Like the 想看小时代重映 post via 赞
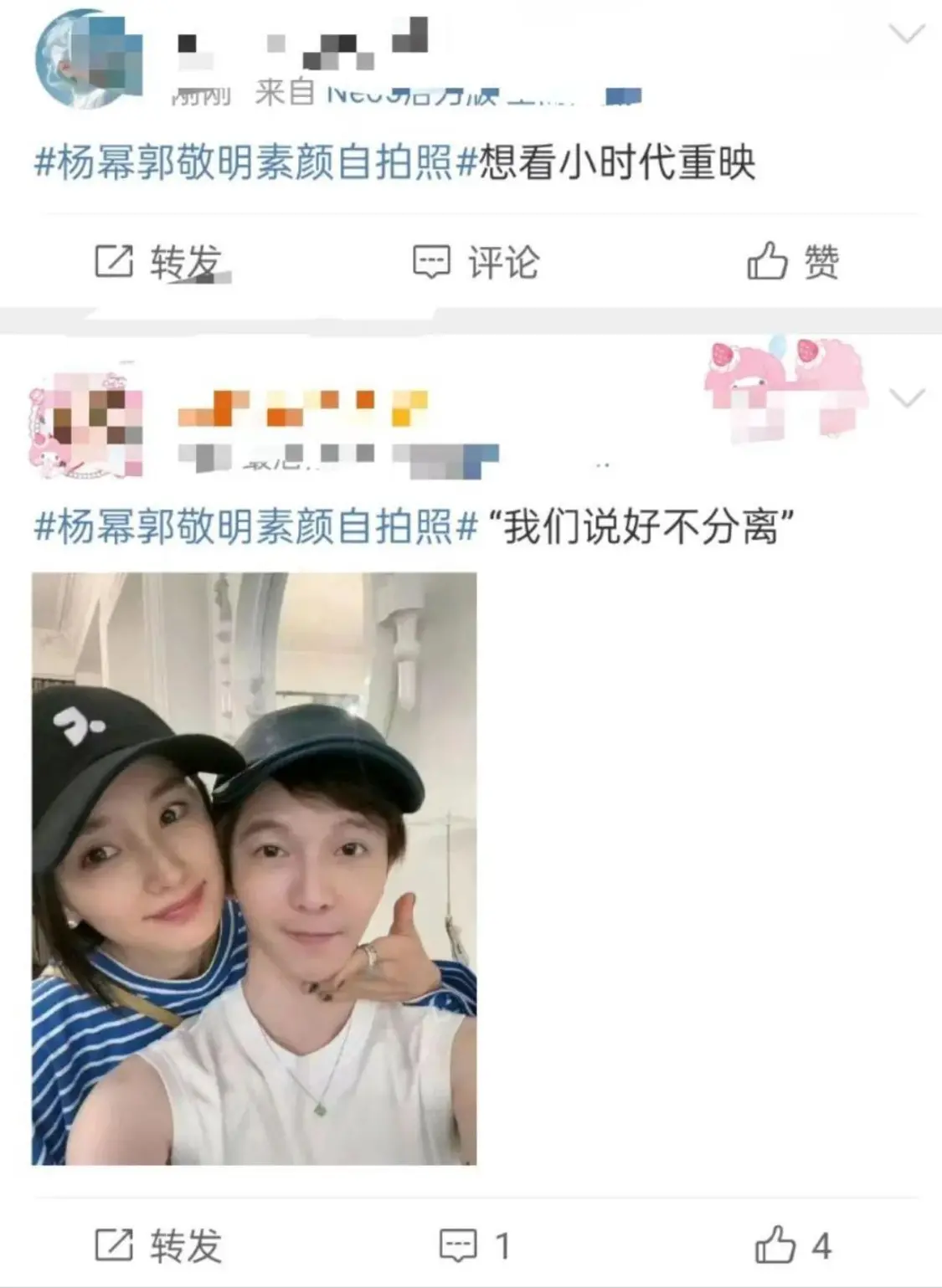 [792, 262]
